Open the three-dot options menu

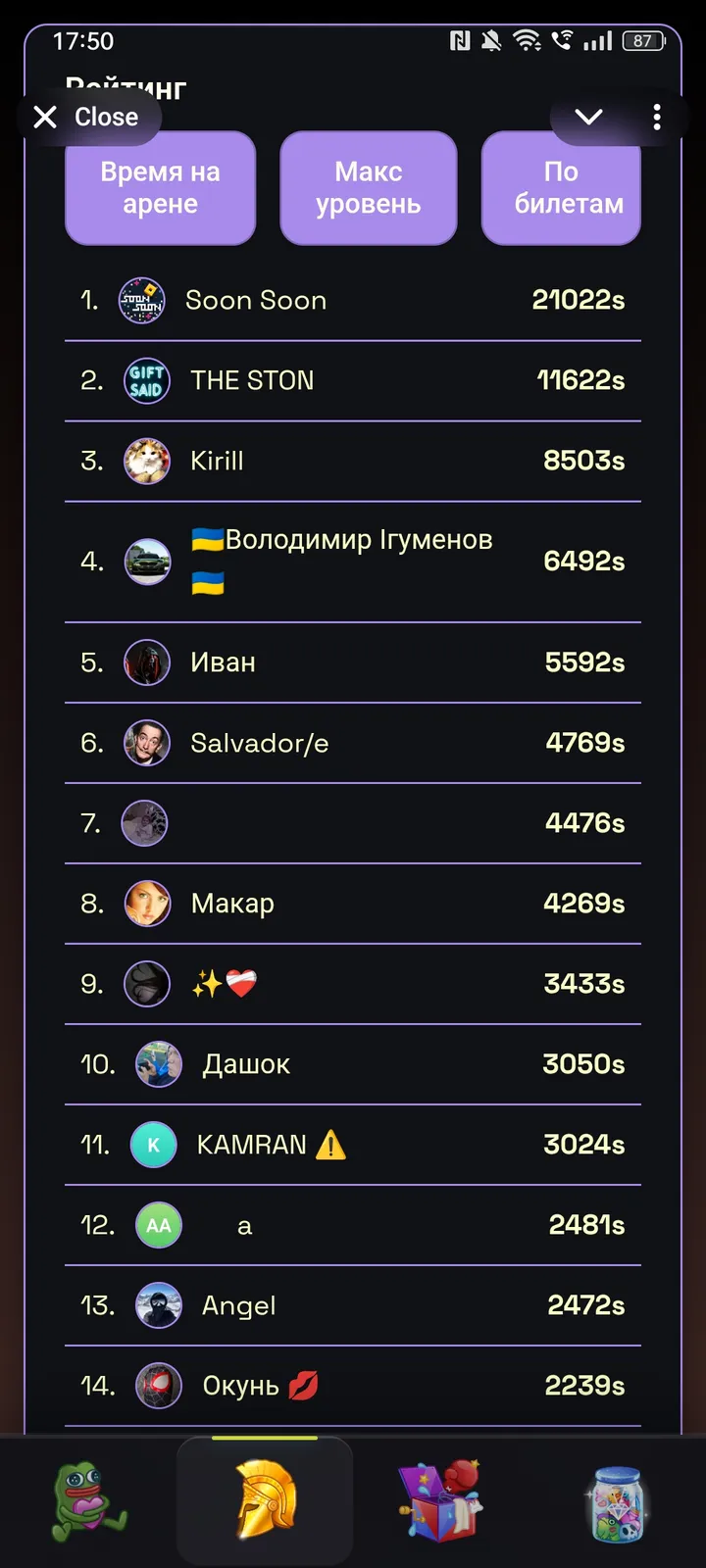click(x=657, y=117)
